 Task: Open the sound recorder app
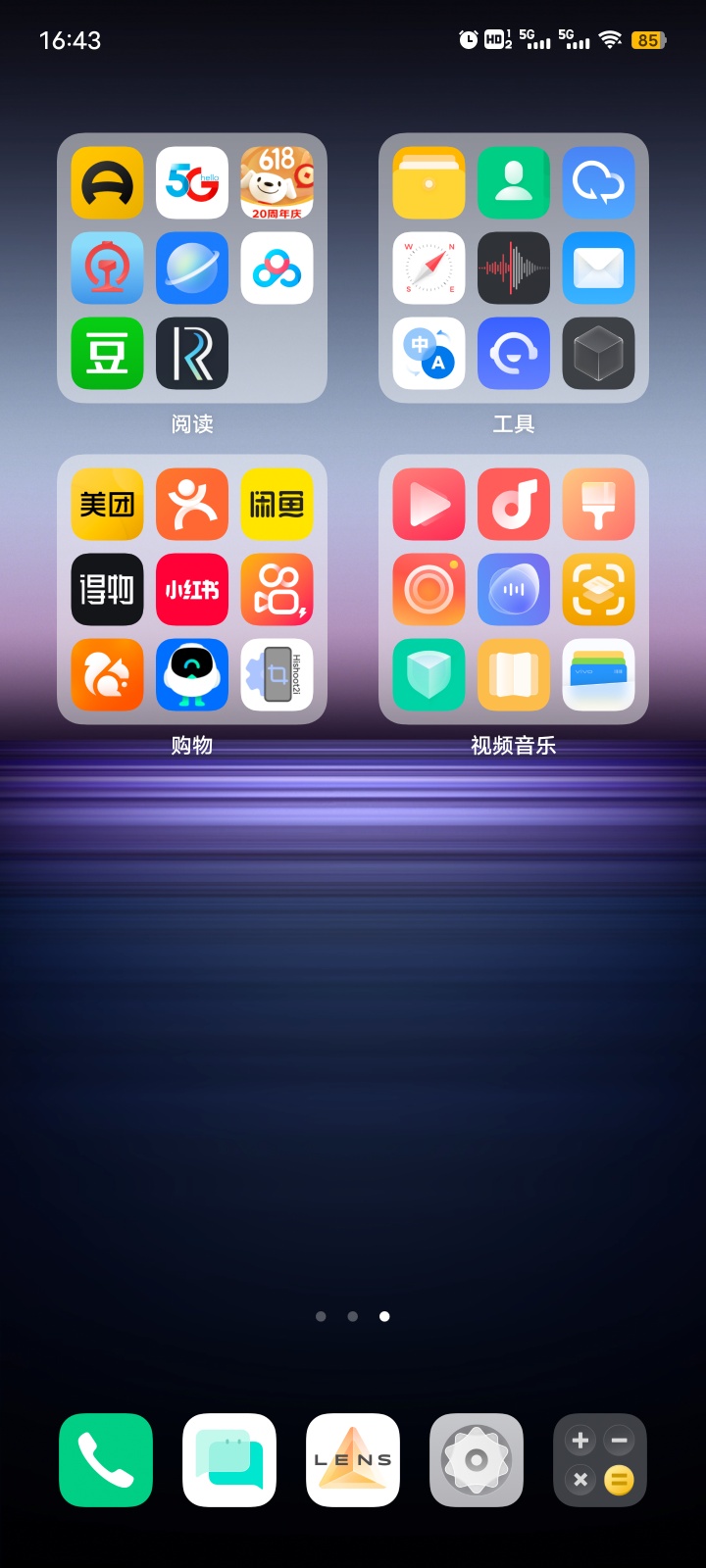(x=514, y=269)
